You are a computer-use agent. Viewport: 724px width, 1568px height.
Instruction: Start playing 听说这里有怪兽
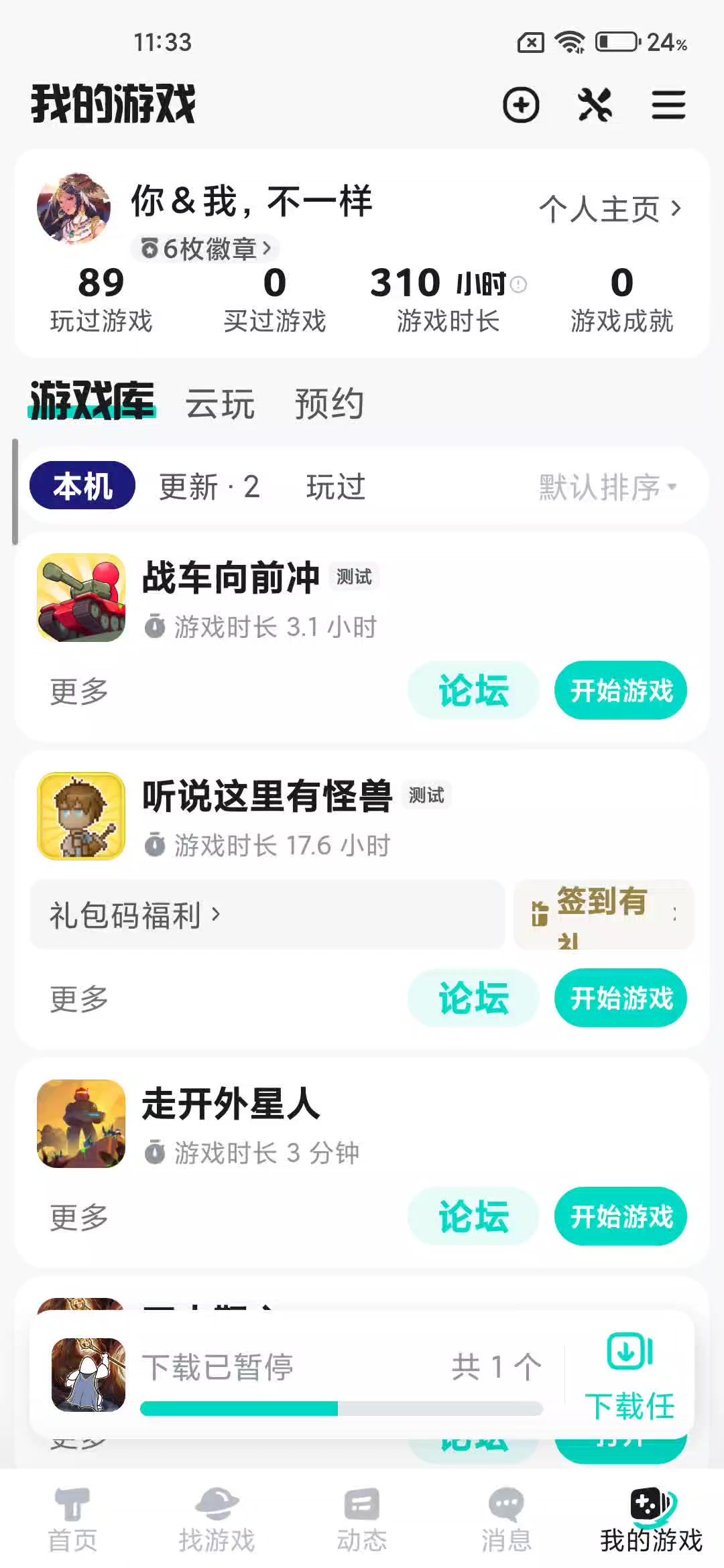[x=621, y=998]
